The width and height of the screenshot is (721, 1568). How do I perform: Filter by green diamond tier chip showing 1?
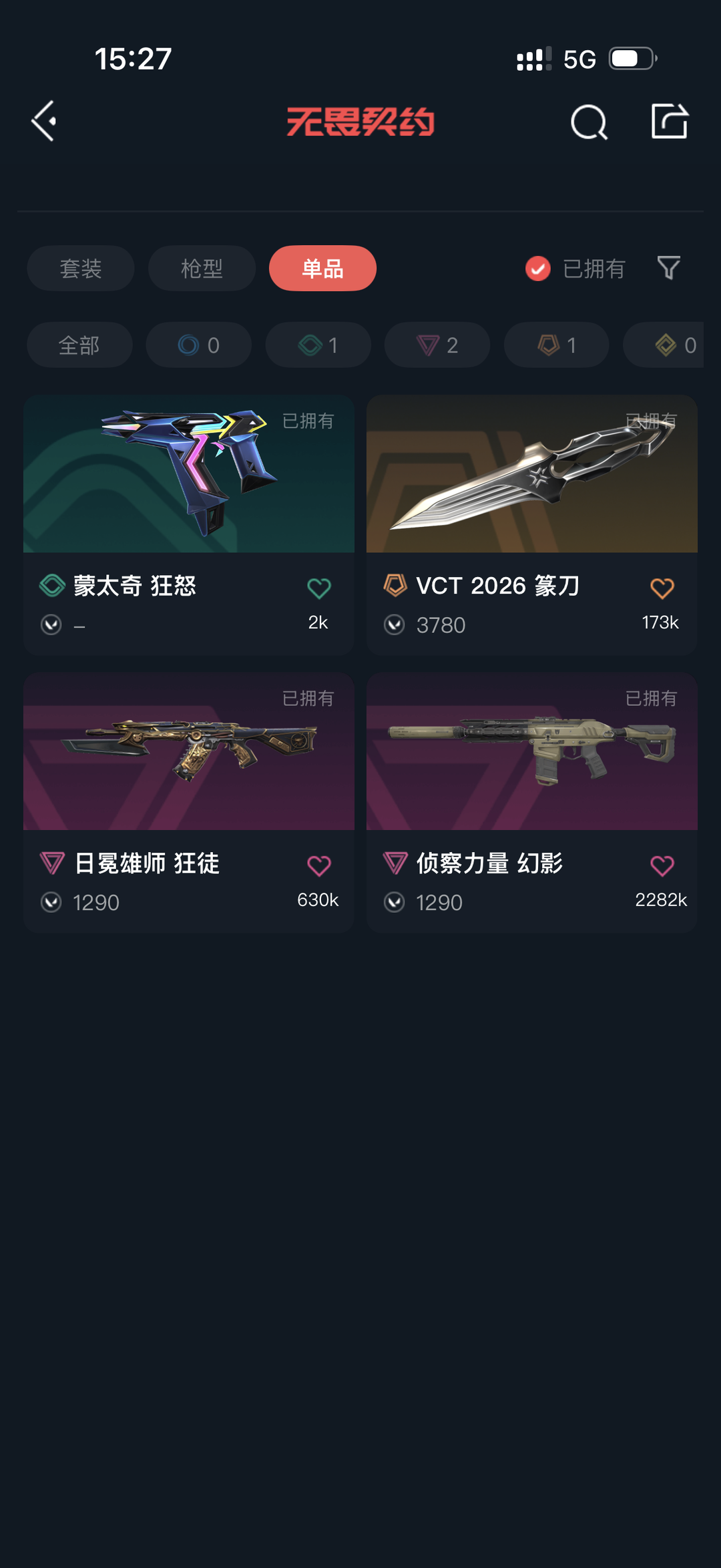click(x=318, y=345)
